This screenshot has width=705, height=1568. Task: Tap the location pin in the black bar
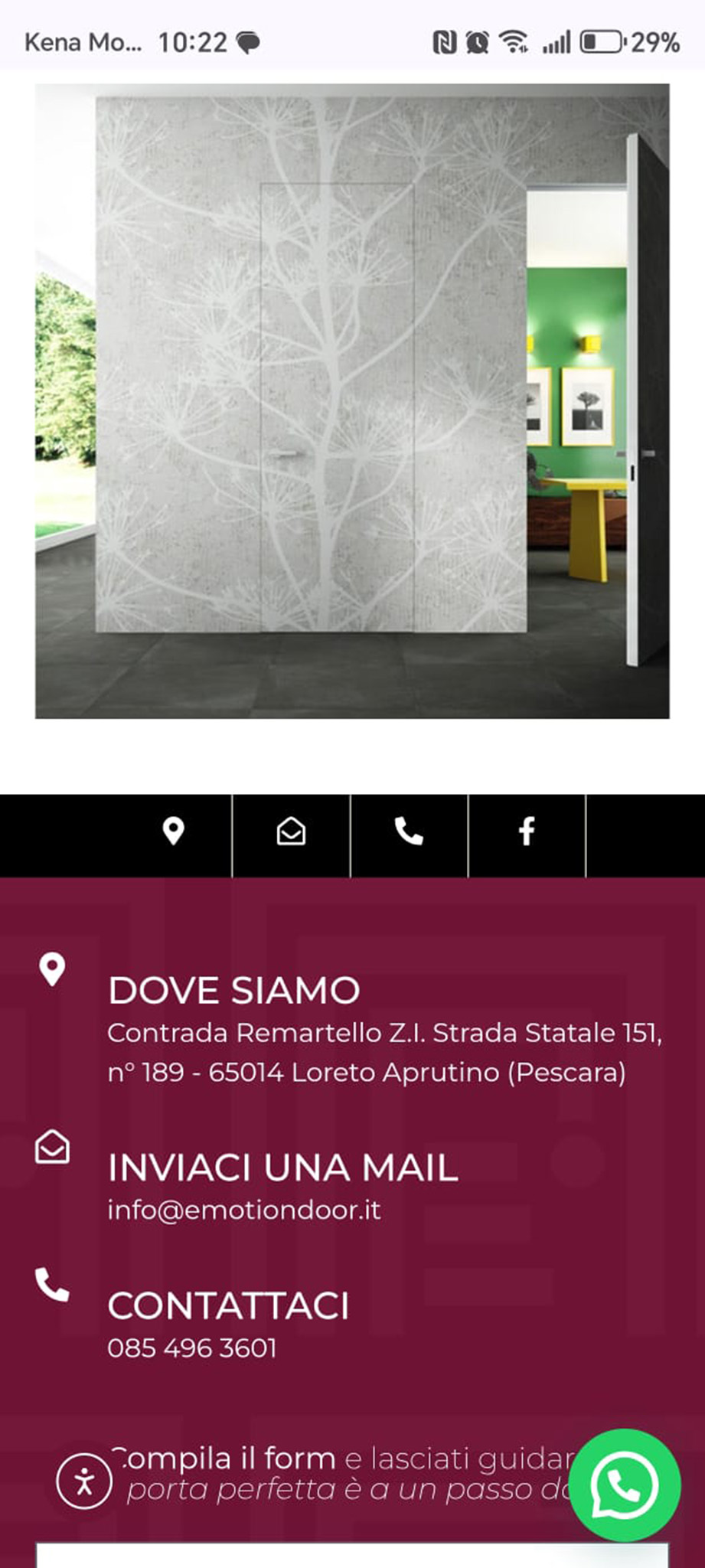click(174, 831)
